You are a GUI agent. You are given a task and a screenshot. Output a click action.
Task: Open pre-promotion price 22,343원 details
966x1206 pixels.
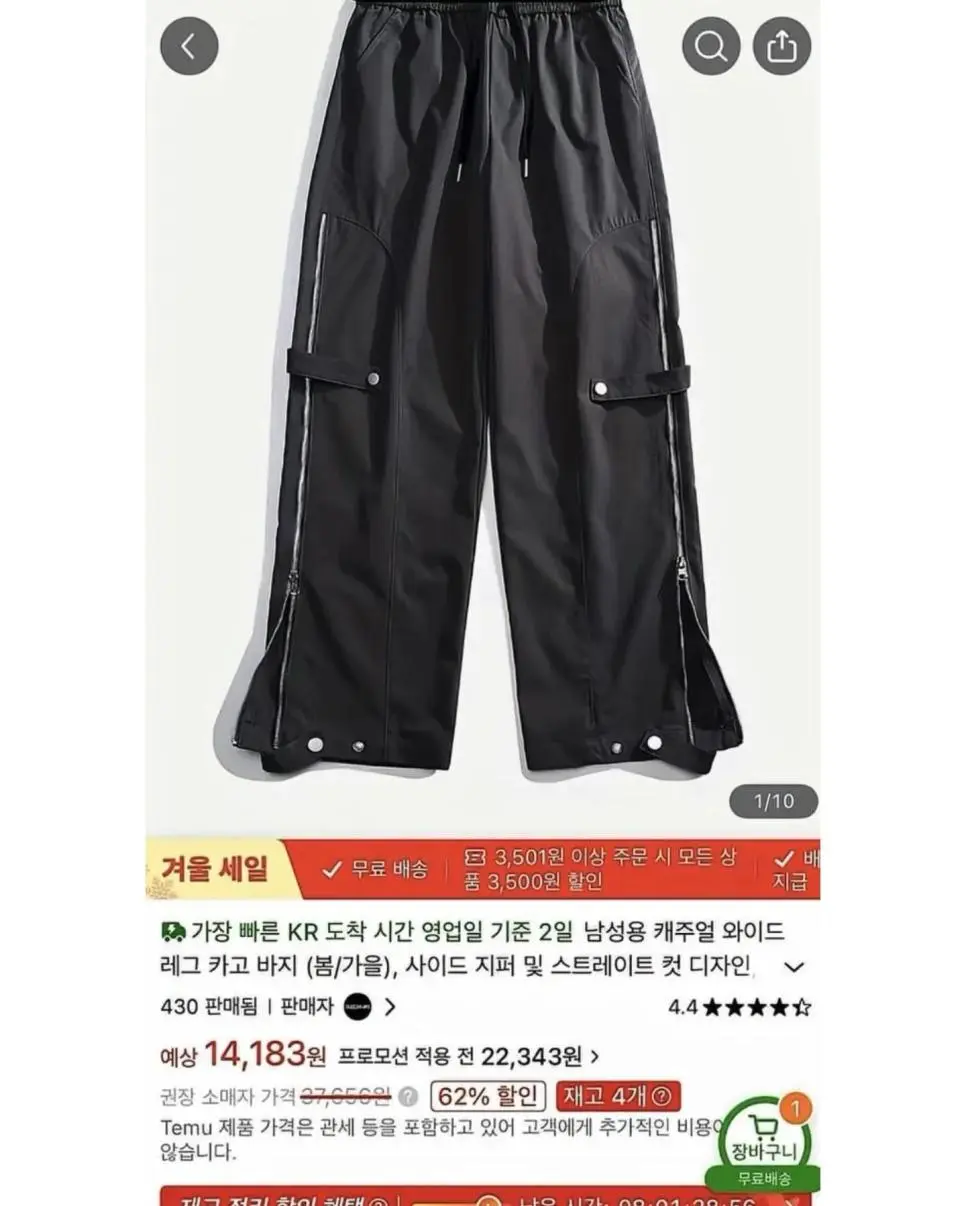[469, 1055]
